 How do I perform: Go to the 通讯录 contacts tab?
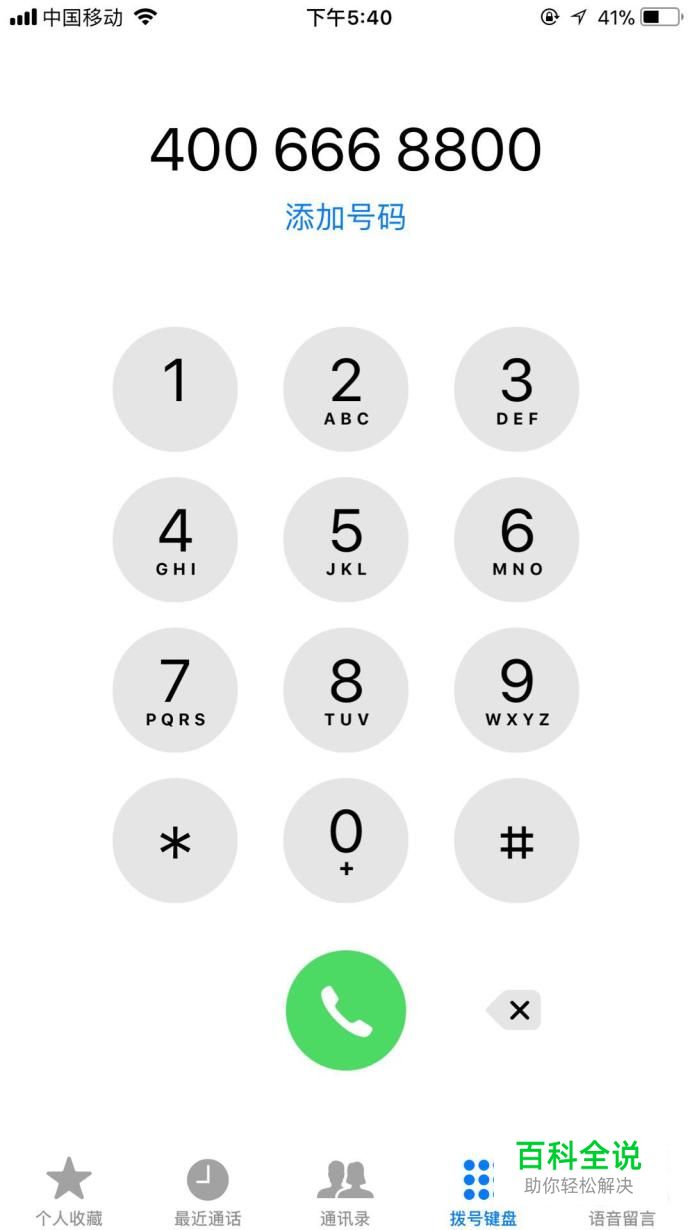(x=345, y=1192)
